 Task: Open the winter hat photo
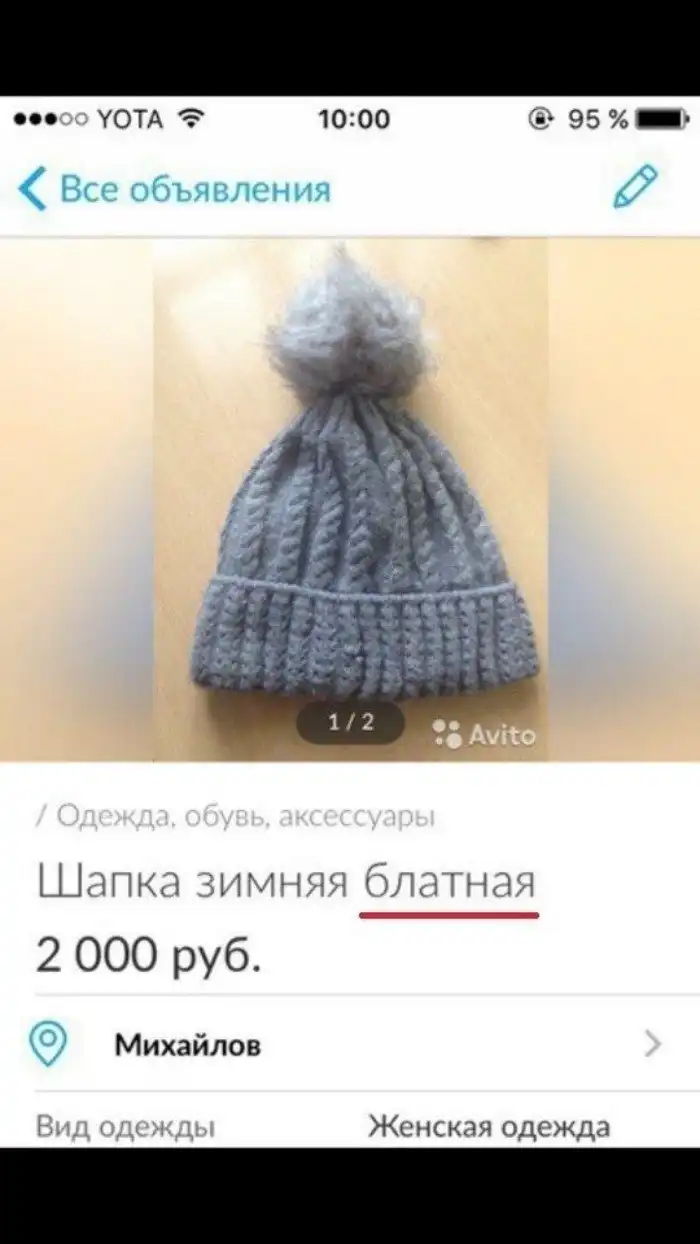[350, 490]
